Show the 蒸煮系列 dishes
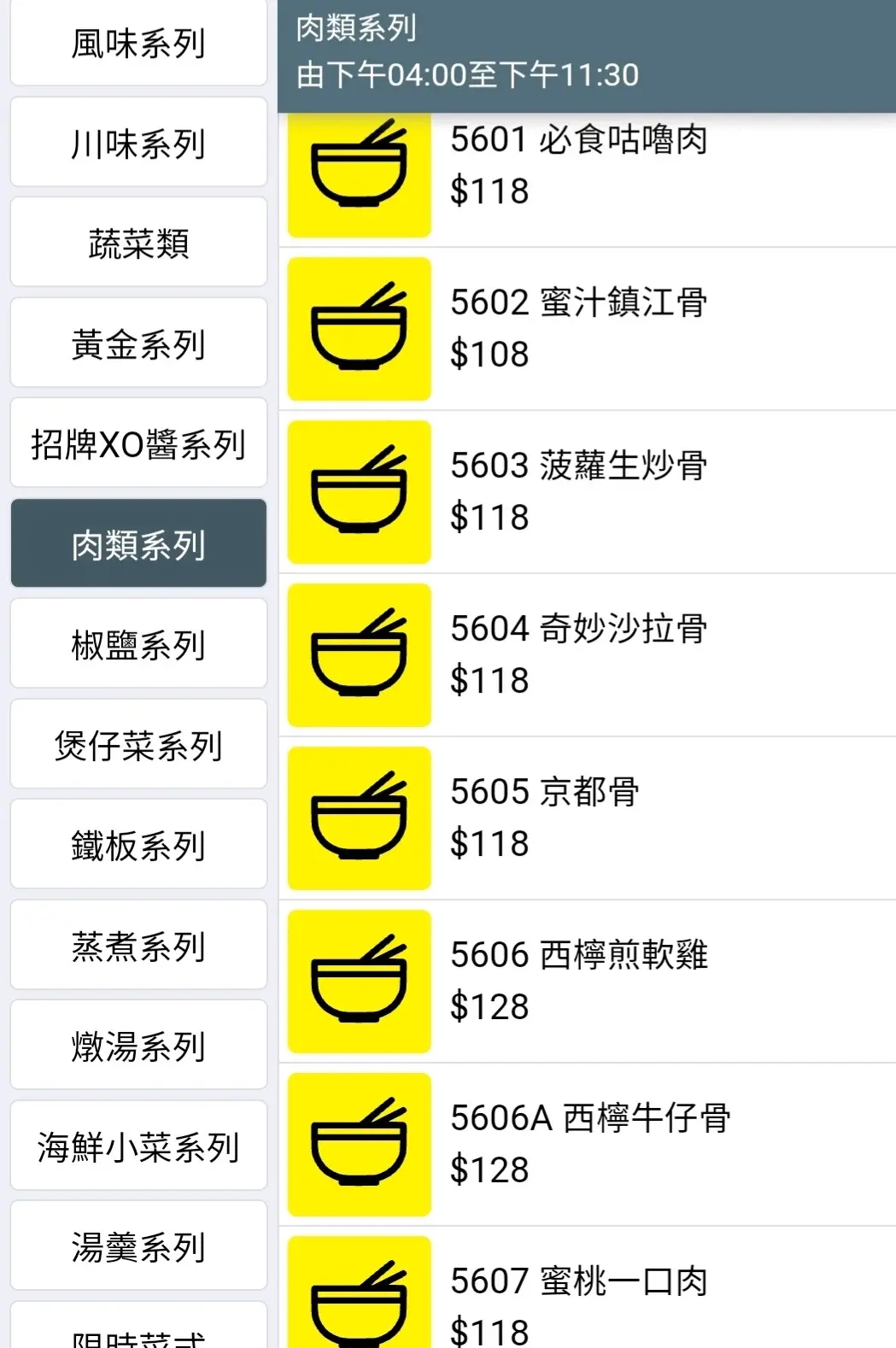Viewport: 896px width, 1348px height. (138, 947)
